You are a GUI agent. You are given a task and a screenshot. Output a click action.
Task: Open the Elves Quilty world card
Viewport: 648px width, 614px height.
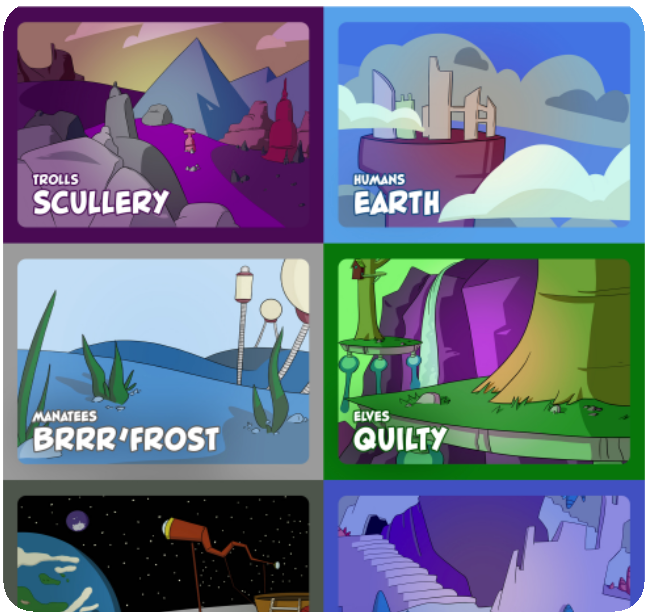[x=484, y=361]
